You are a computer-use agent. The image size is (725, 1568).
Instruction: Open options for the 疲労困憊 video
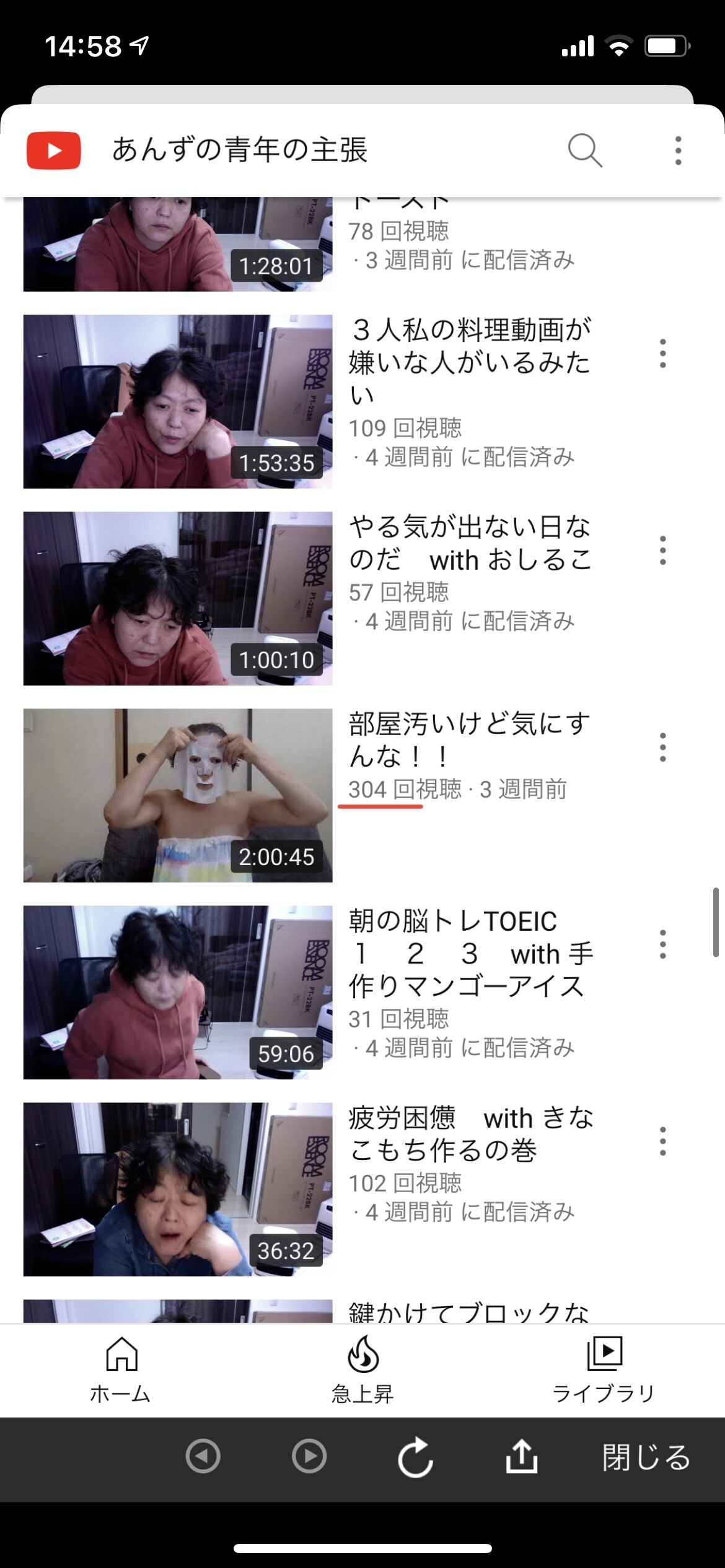point(663,1141)
